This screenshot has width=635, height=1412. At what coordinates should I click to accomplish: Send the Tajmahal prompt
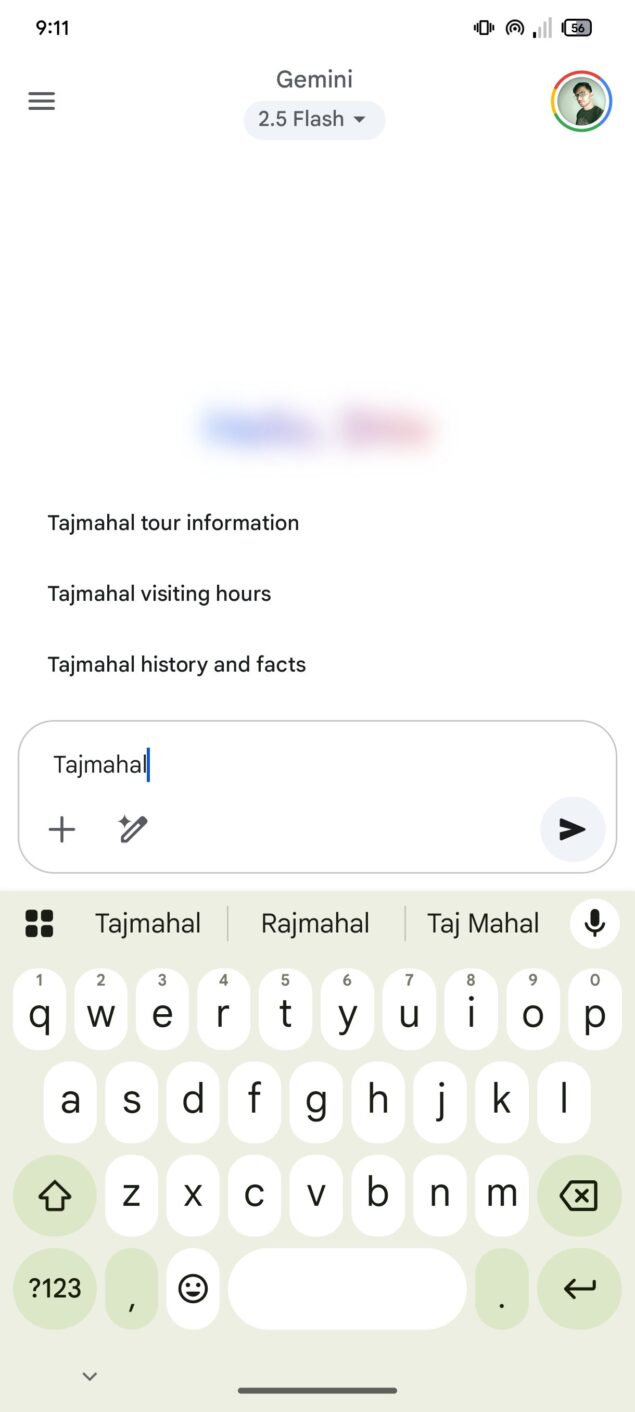tap(572, 829)
